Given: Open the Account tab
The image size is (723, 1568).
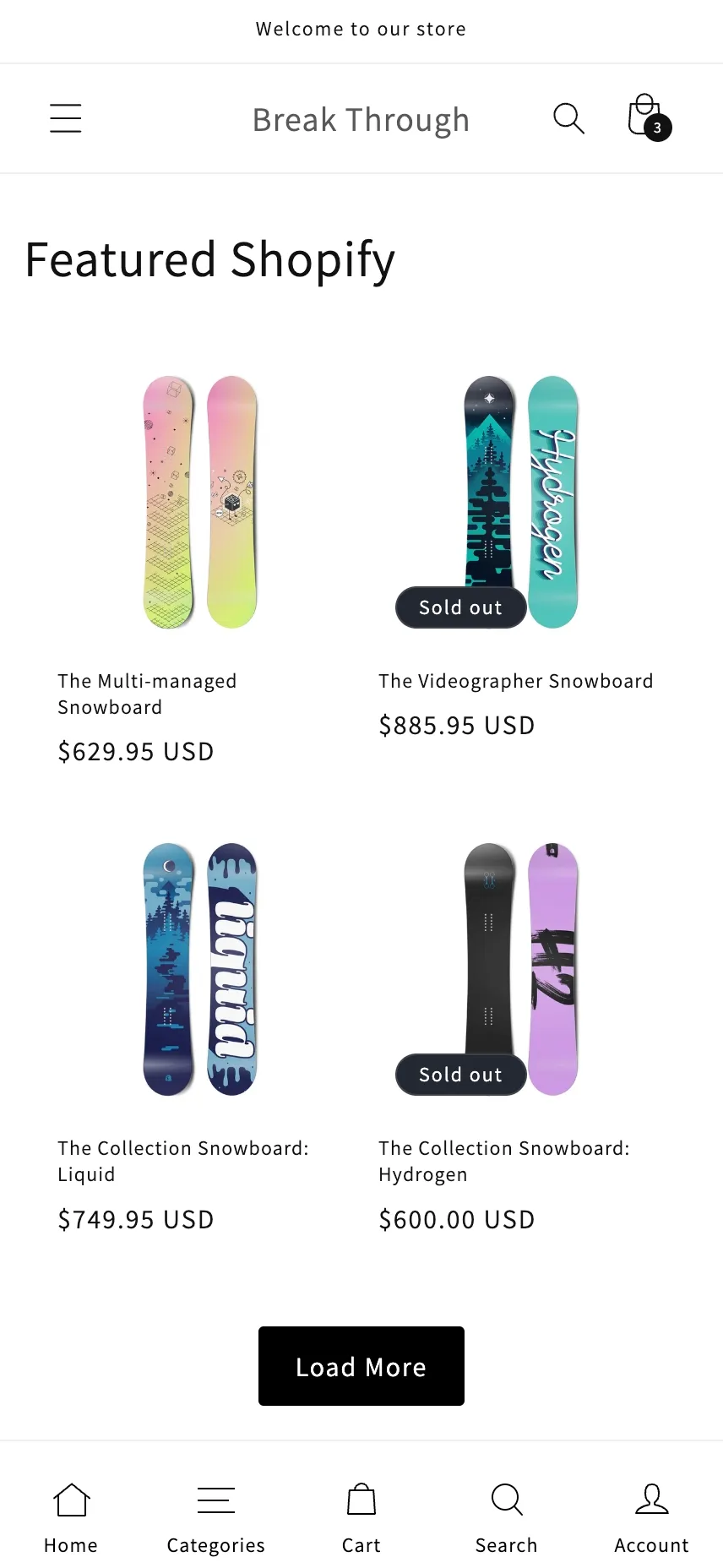Looking at the screenshot, I should coord(651,1518).
